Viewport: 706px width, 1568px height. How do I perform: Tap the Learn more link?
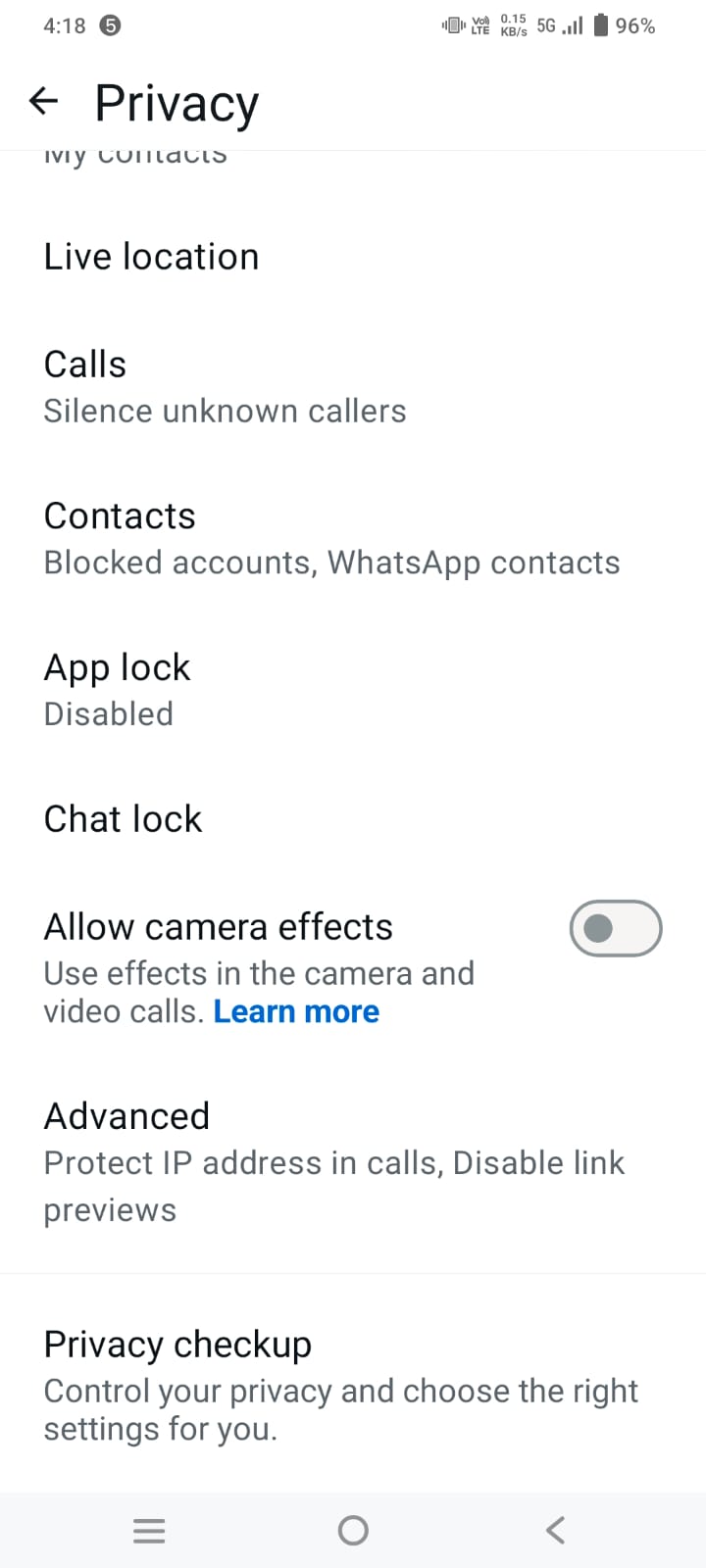[x=296, y=1010]
